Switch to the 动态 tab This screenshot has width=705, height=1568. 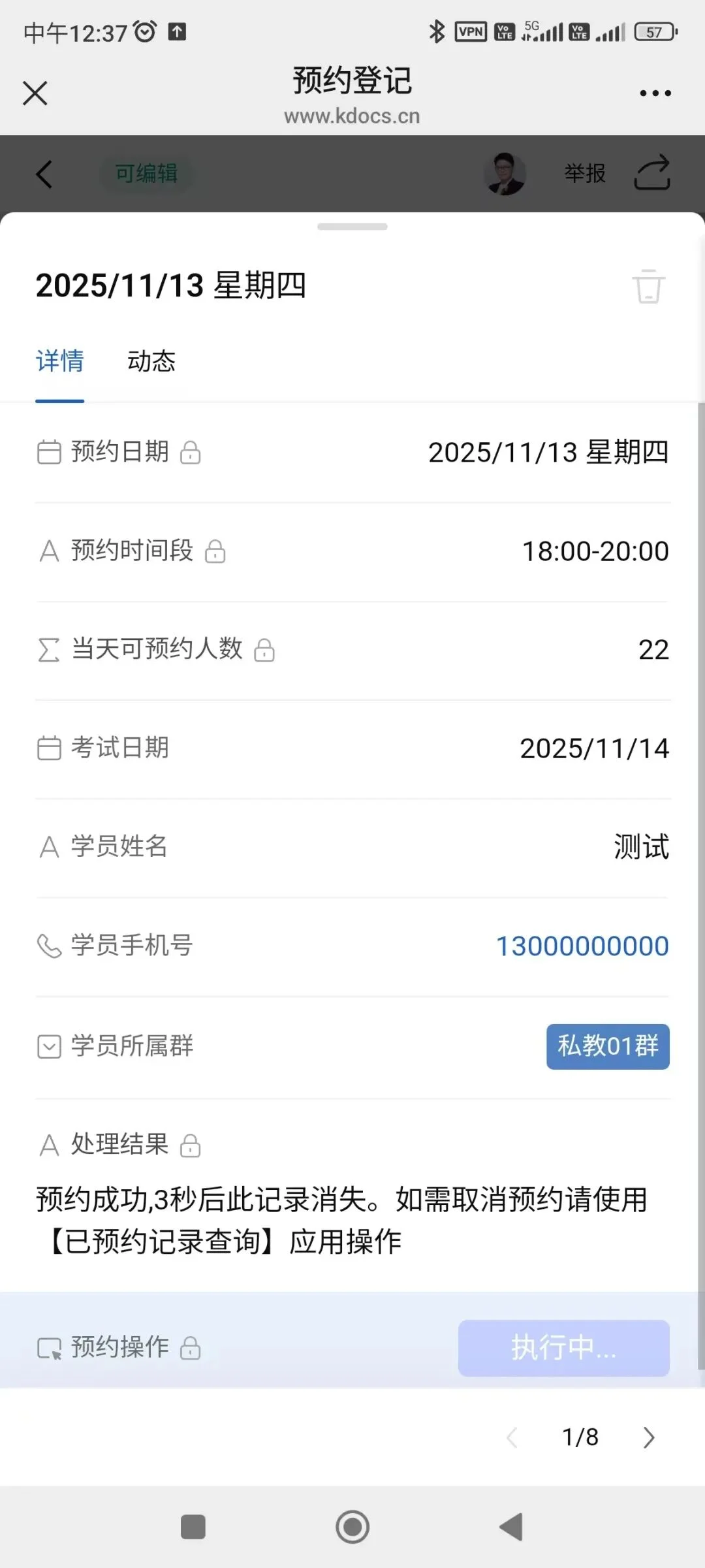tap(151, 361)
